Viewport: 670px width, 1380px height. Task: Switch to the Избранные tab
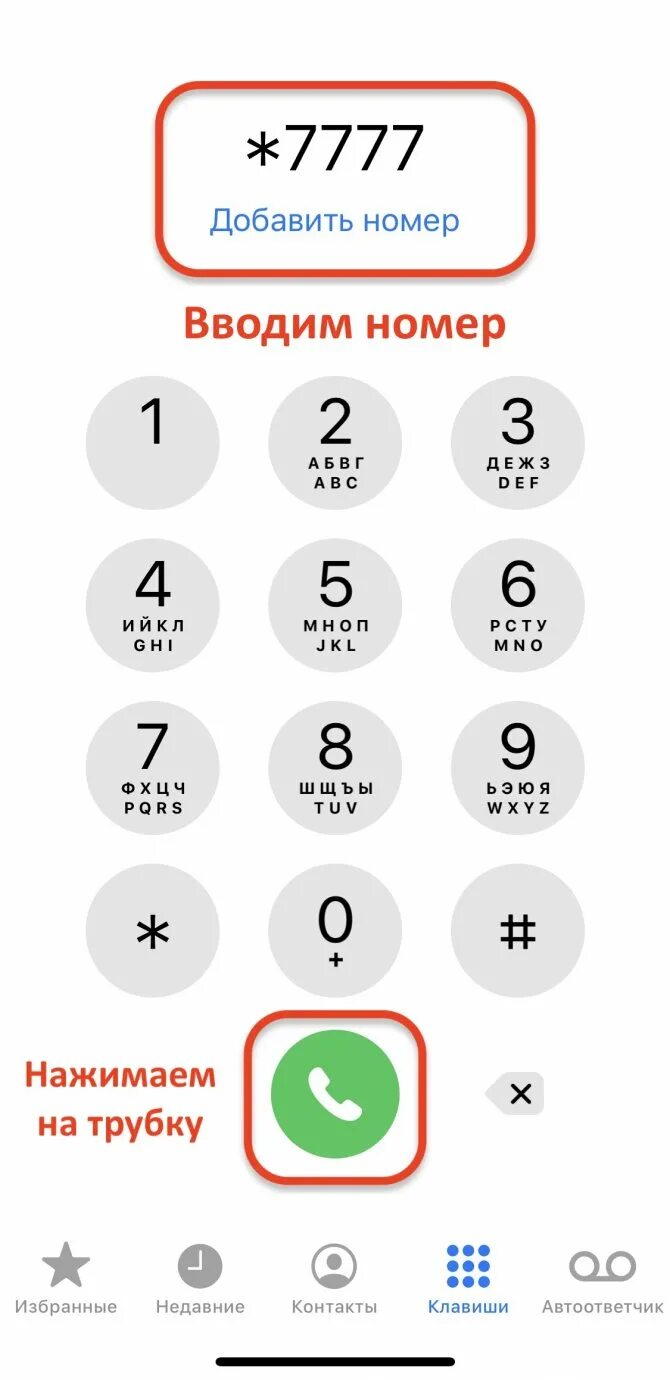tap(66, 1278)
